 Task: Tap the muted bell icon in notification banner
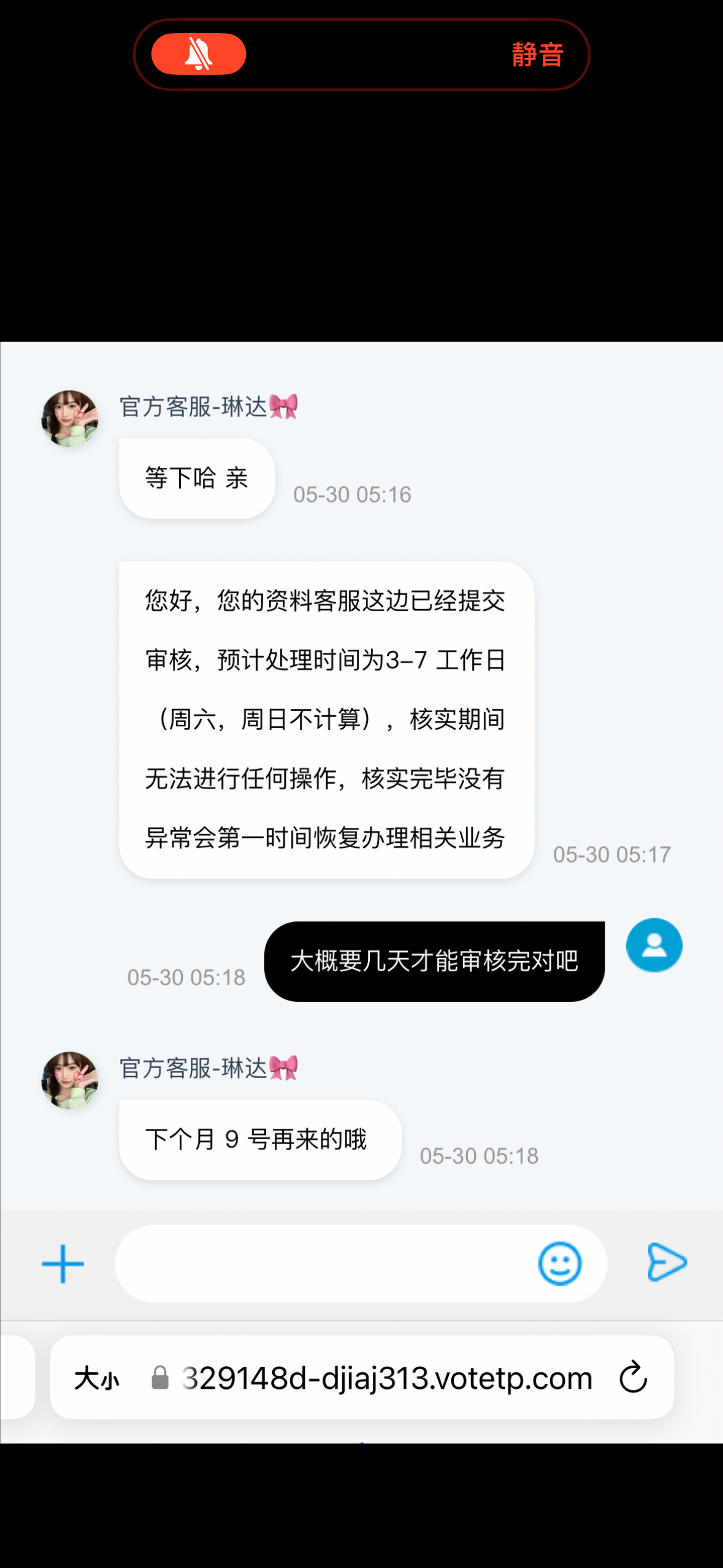[199, 54]
